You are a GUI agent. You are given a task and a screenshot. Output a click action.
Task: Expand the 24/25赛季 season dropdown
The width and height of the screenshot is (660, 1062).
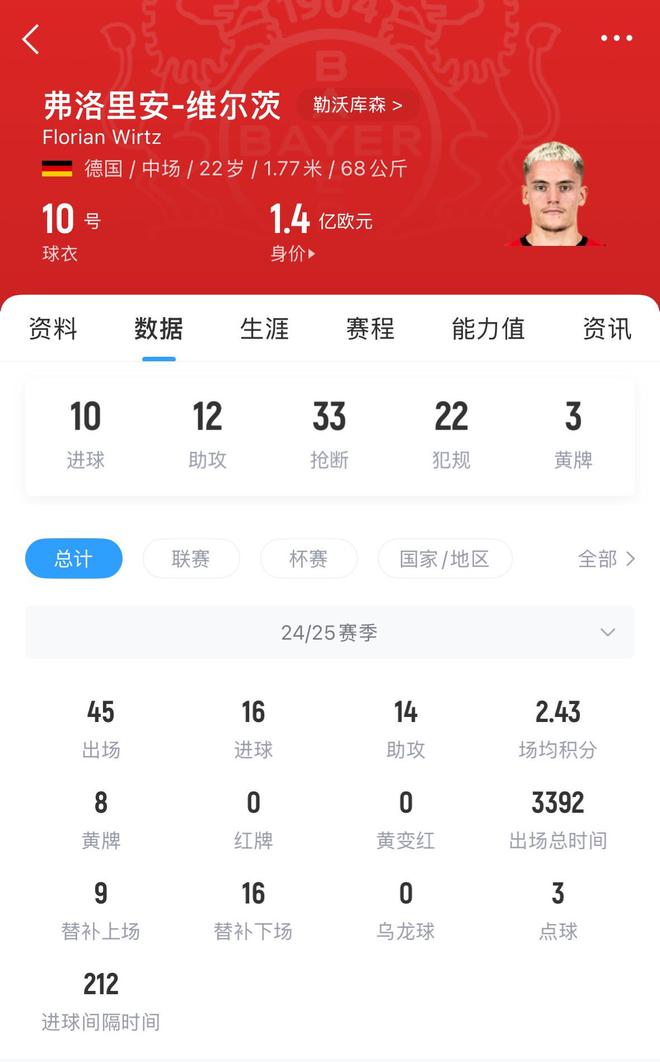pyautogui.click(x=330, y=632)
